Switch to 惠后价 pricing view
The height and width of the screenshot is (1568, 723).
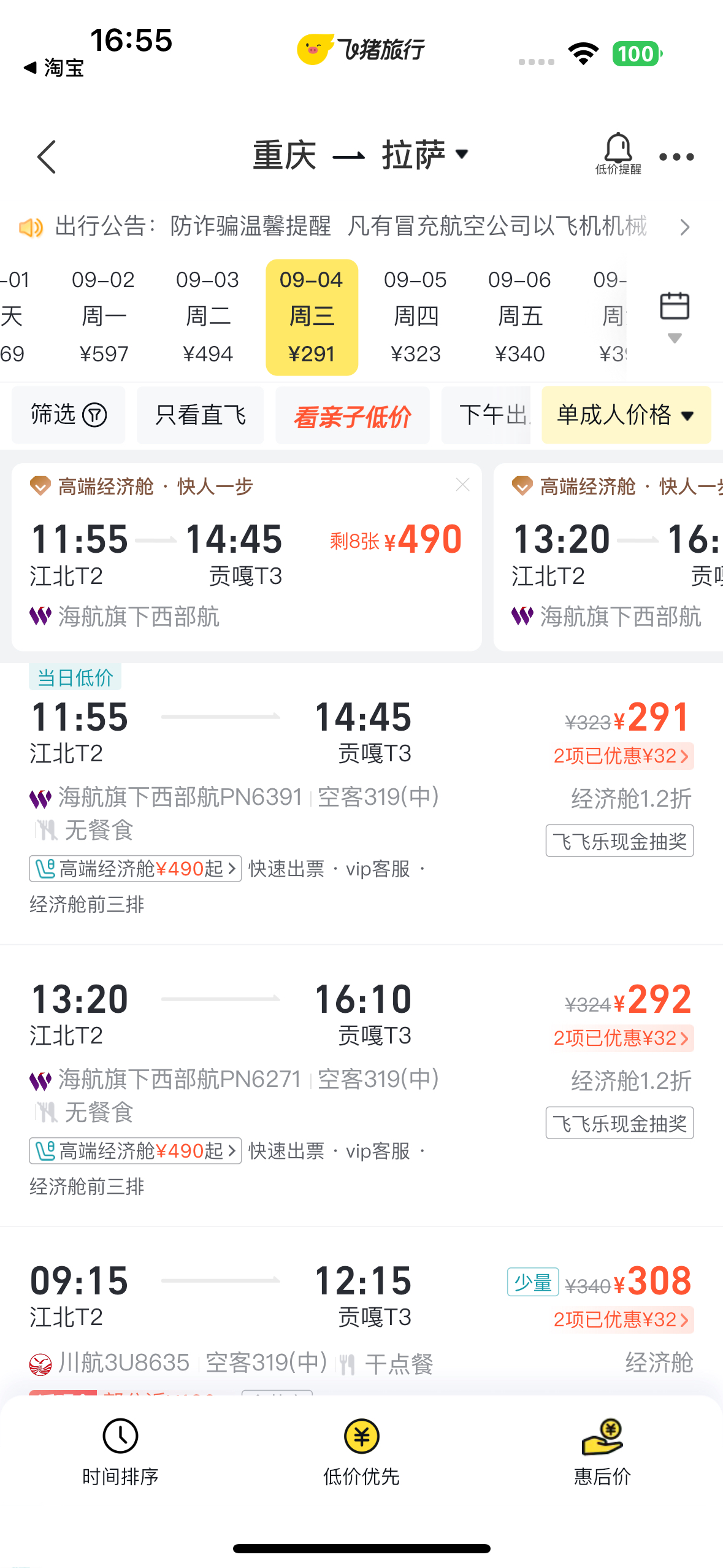point(602,1451)
